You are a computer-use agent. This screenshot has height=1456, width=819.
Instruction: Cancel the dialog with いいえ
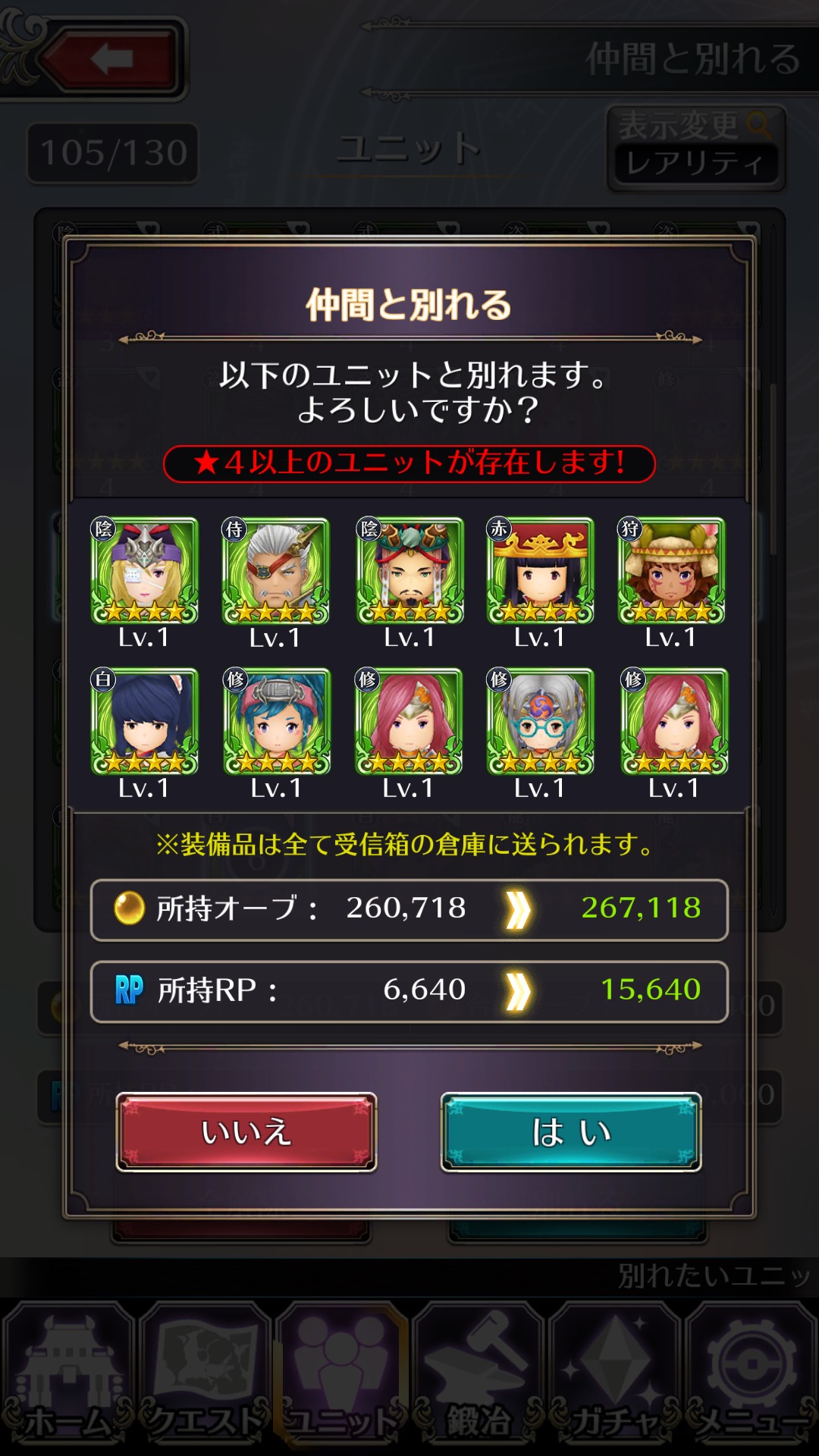pos(246,1131)
